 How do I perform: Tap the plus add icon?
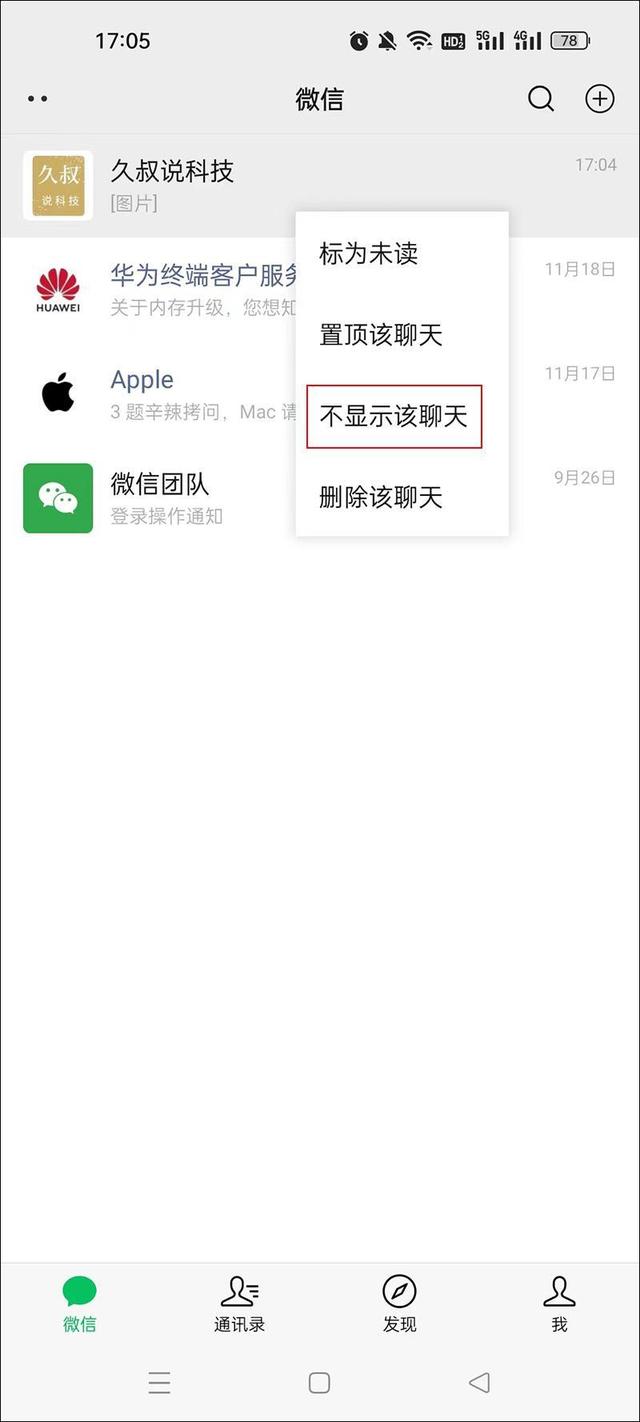coord(599,99)
